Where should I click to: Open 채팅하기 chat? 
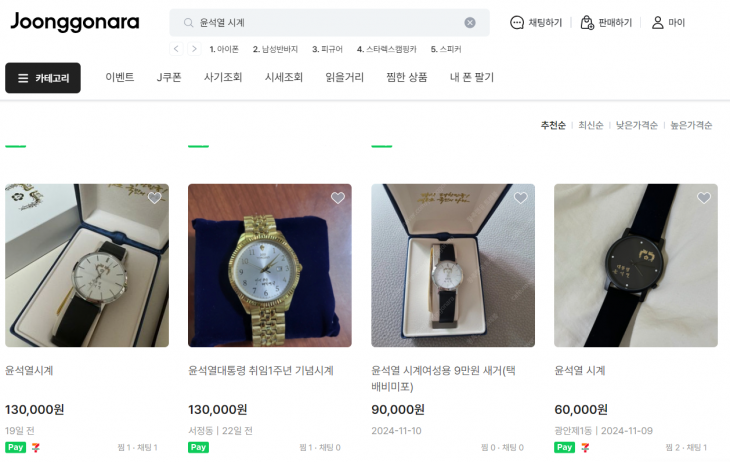pos(536,22)
